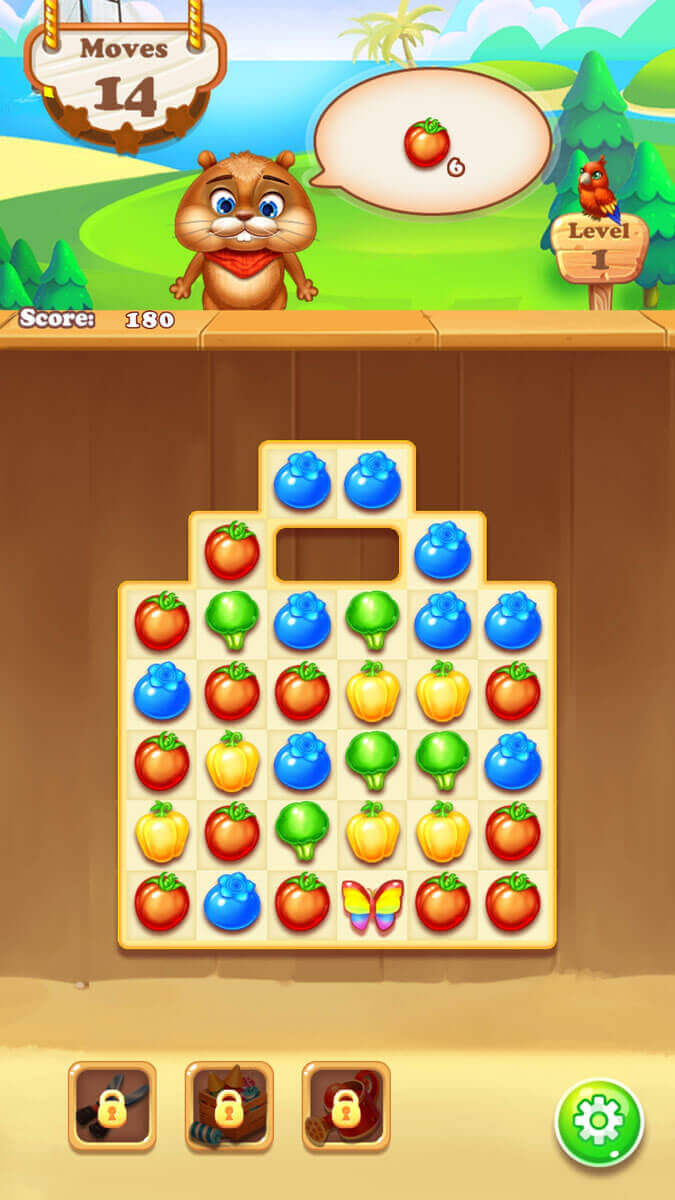Open the green settings gear
Image resolution: width=675 pixels, height=1200 pixels.
pyautogui.click(x=599, y=1122)
